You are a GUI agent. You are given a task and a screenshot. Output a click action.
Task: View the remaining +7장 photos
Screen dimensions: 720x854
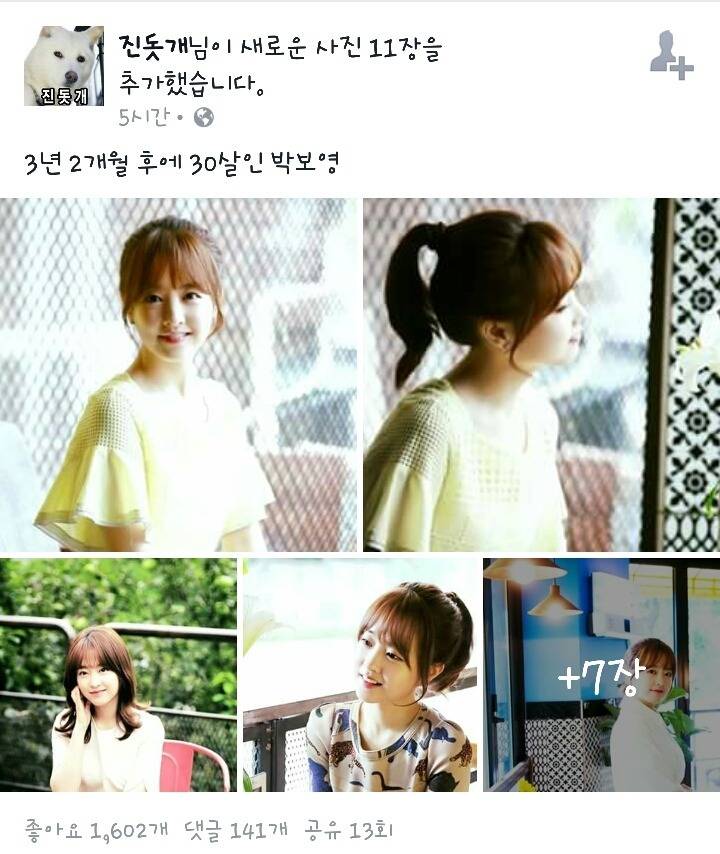pos(601,675)
